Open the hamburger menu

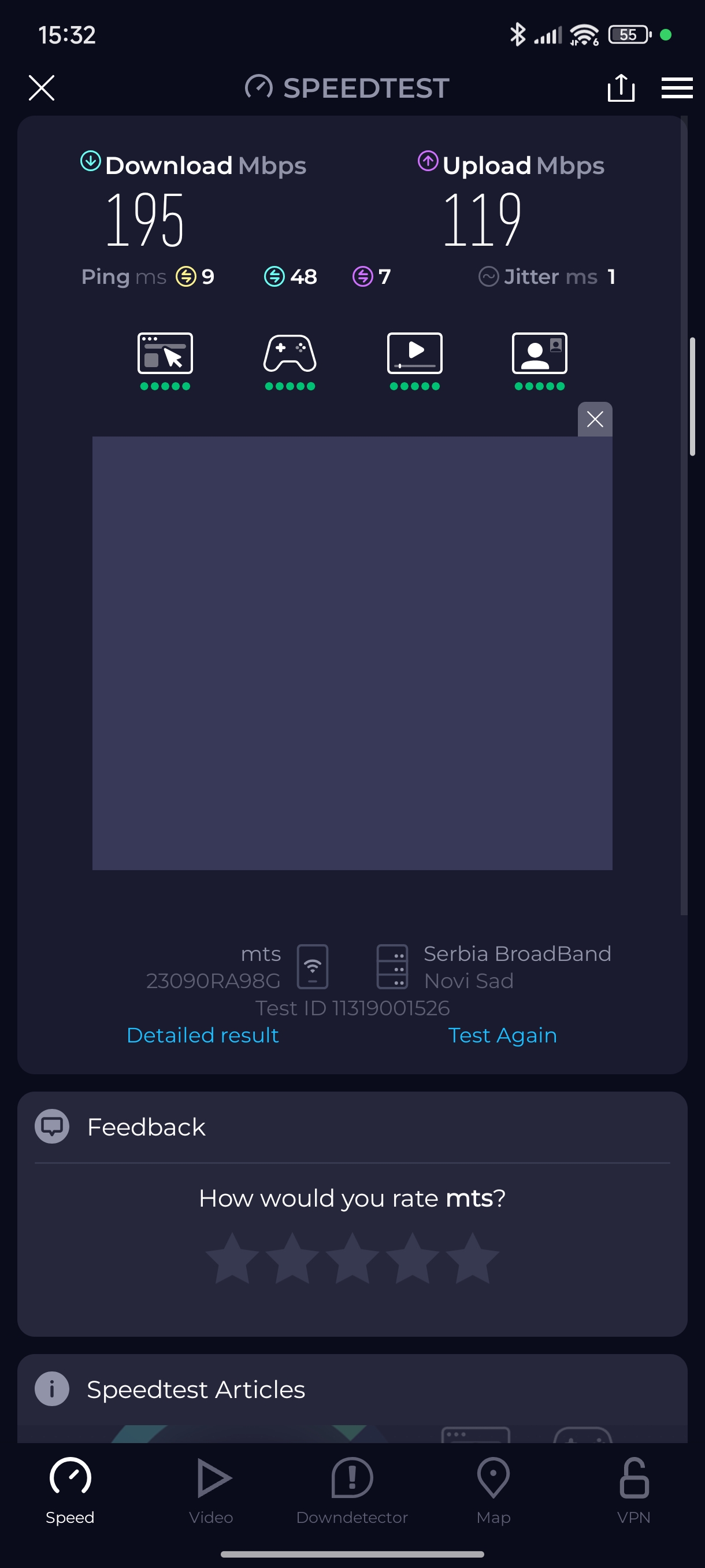pyautogui.click(x=677, y=88)
